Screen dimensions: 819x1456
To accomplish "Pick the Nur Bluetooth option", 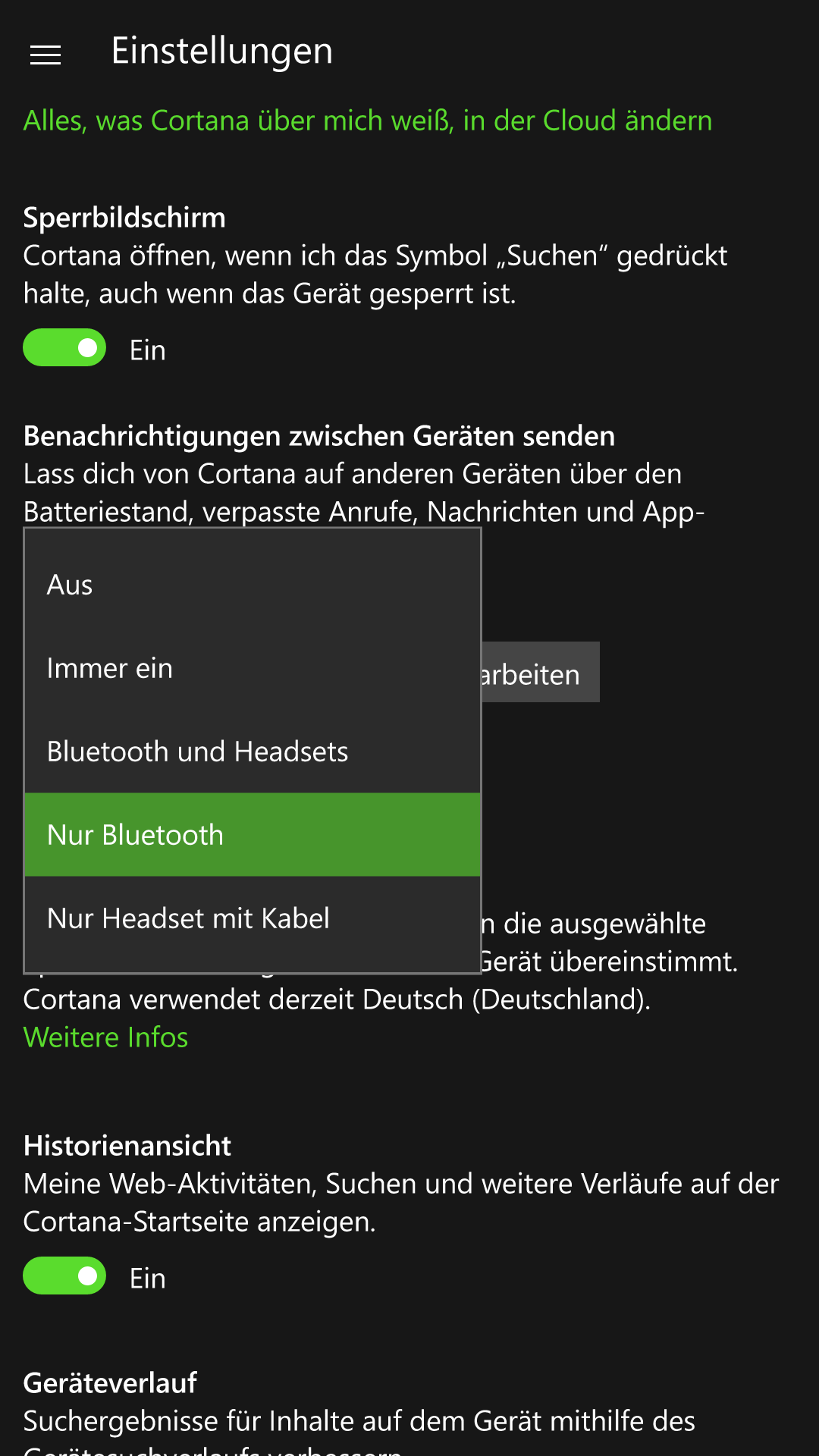I will pyautogui.click(x=253, y=835).
